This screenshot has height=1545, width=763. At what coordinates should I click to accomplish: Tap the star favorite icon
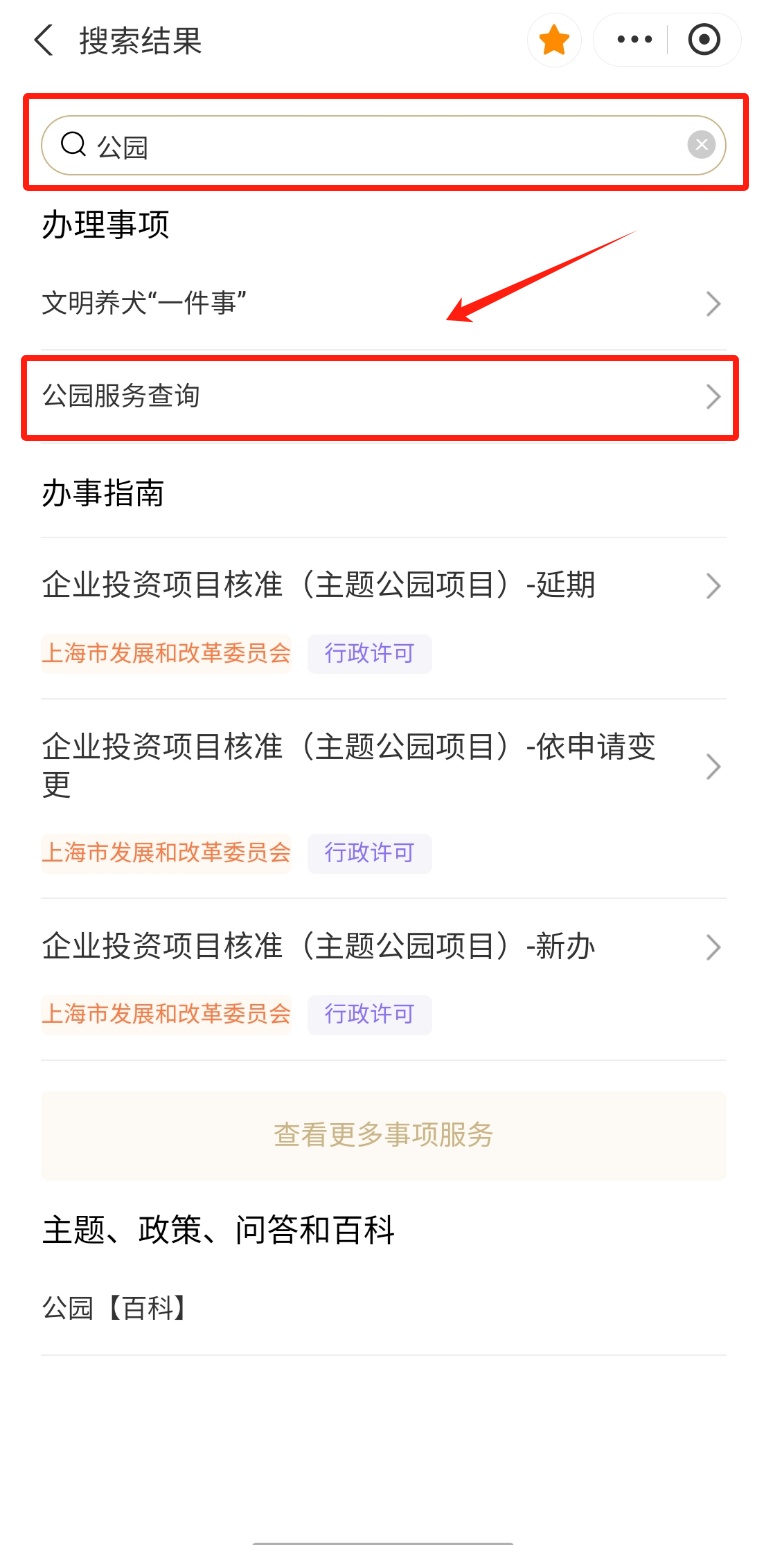point(554,41)
